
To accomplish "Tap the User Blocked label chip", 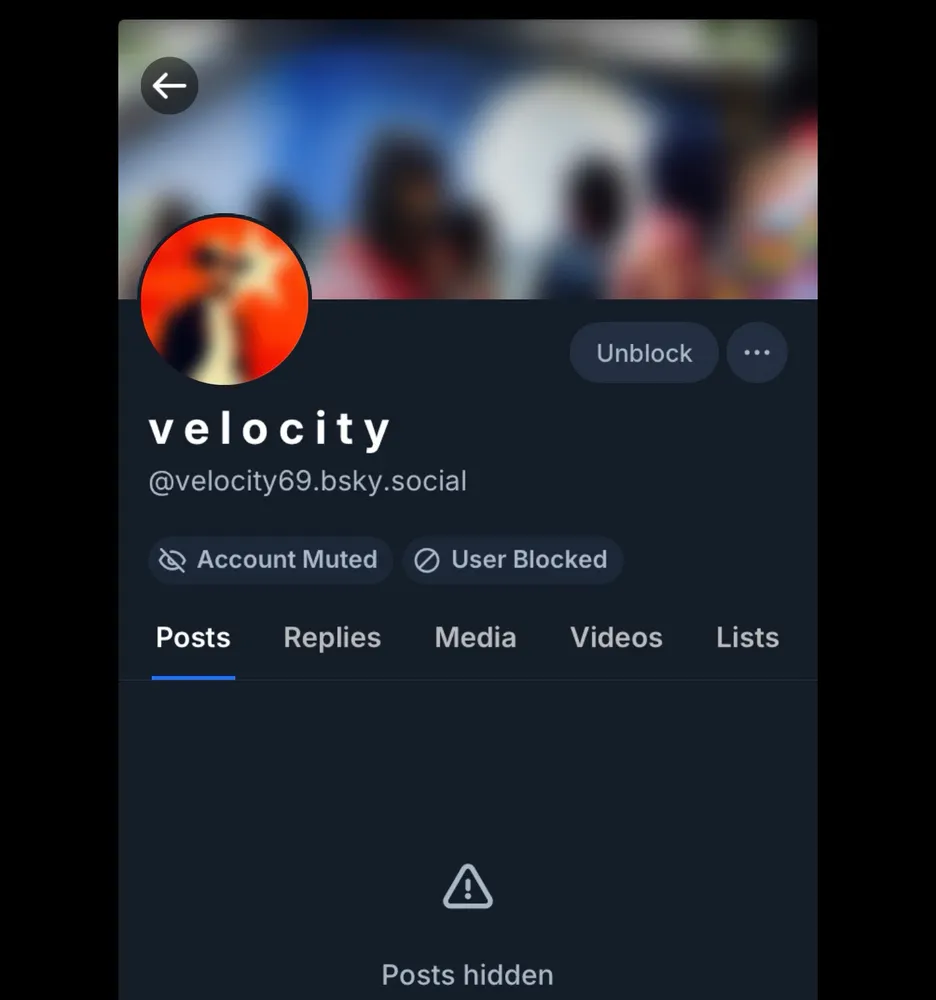I will [513, 560].
